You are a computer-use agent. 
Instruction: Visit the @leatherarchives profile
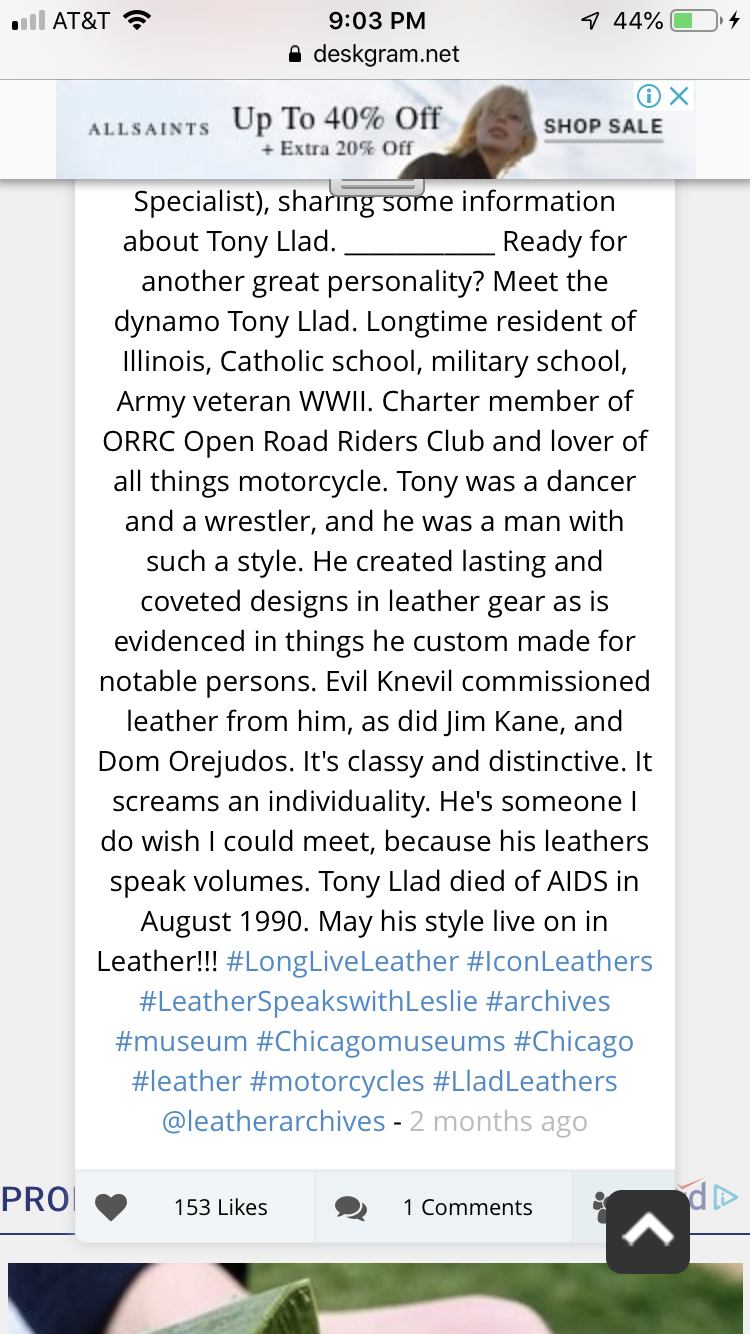click(x=273, y=1122)
